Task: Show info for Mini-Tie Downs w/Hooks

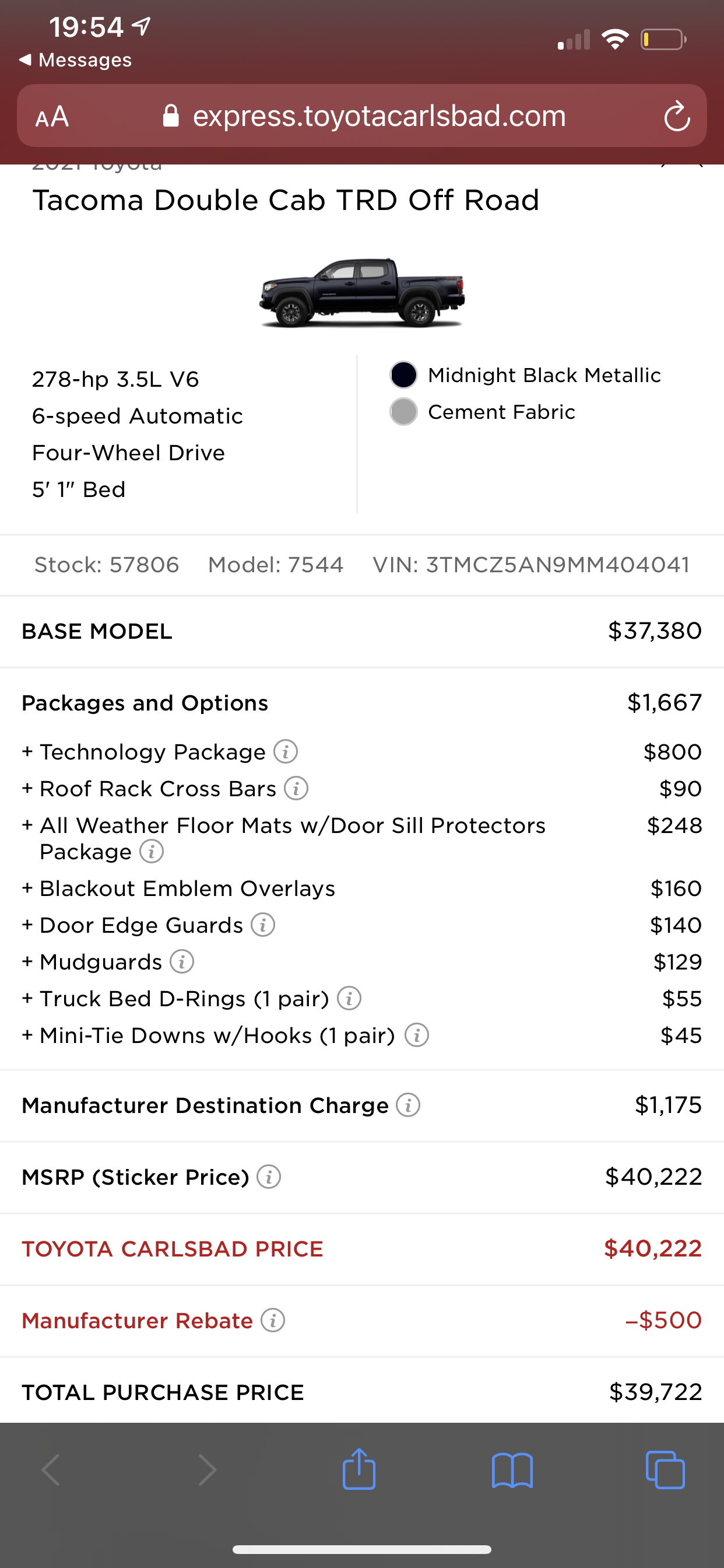Action: [417, 1034]
